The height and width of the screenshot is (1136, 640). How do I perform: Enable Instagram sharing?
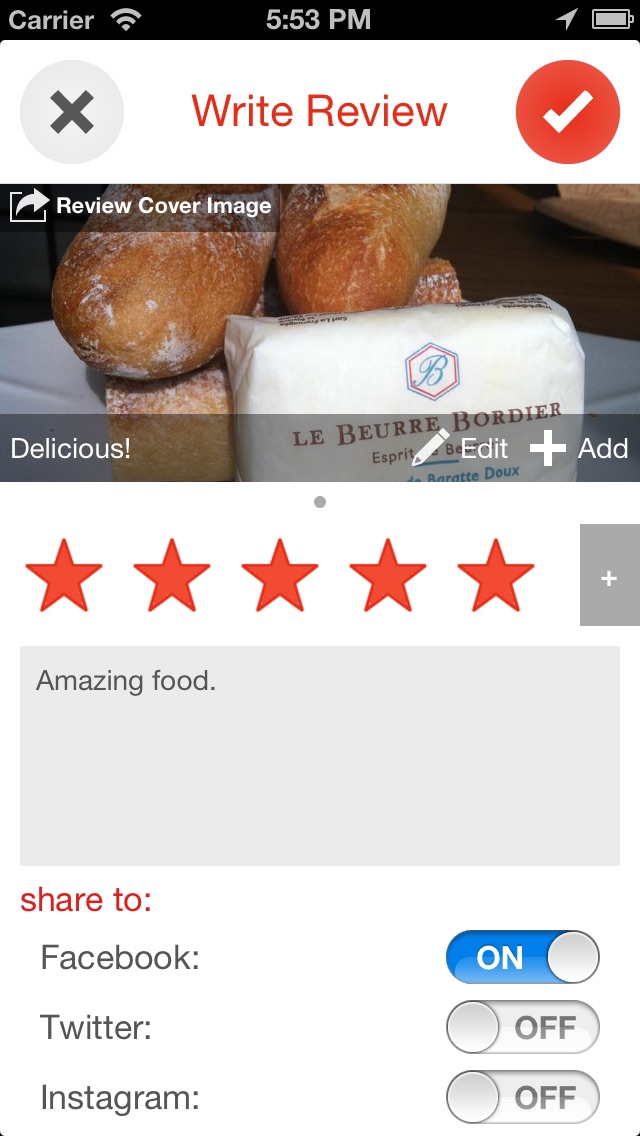pyautogui.click(x=522, y=1098)
